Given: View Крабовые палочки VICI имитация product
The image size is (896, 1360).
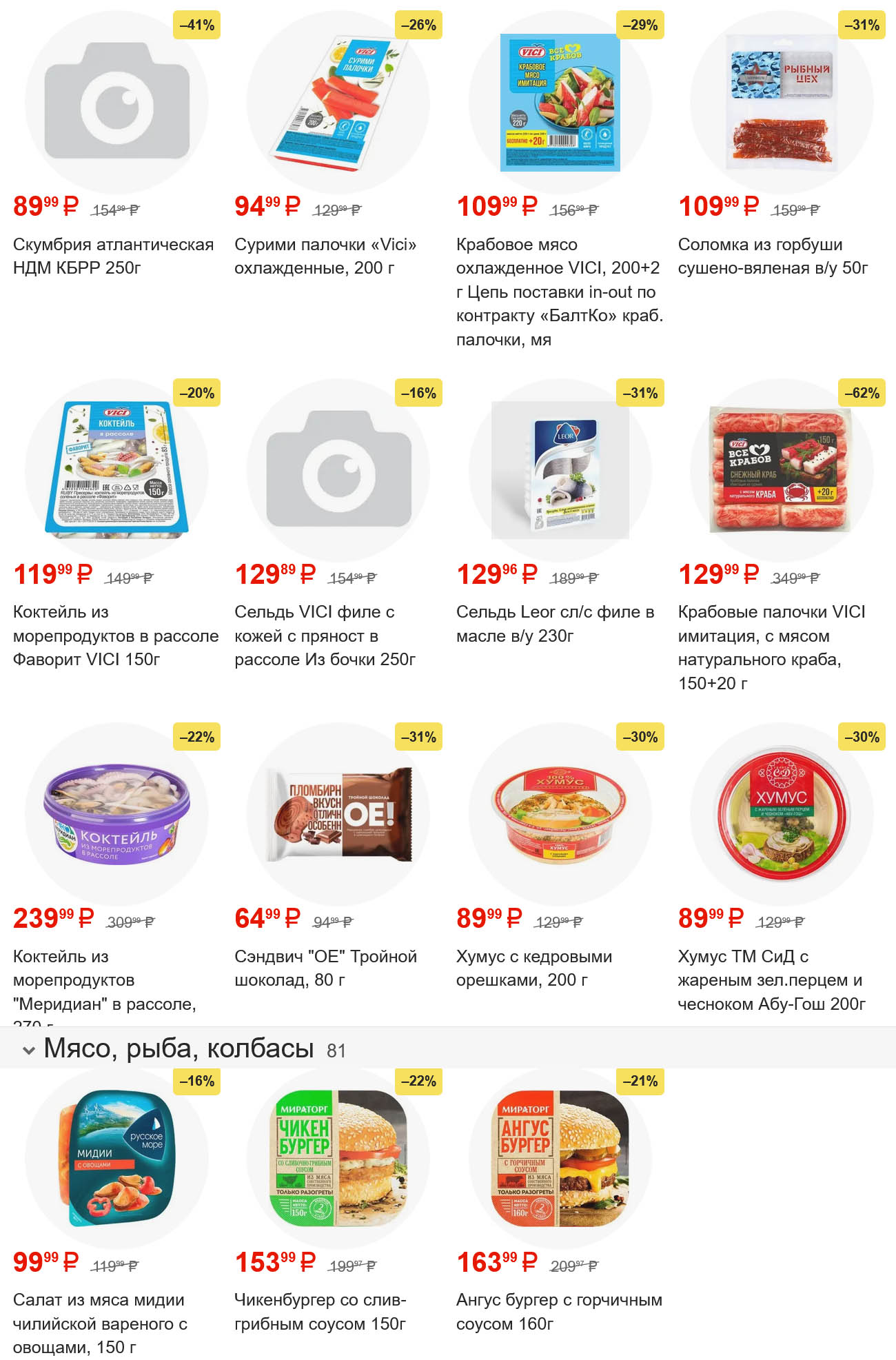Looking at the screenshot, I should click(x=782, y=470).
